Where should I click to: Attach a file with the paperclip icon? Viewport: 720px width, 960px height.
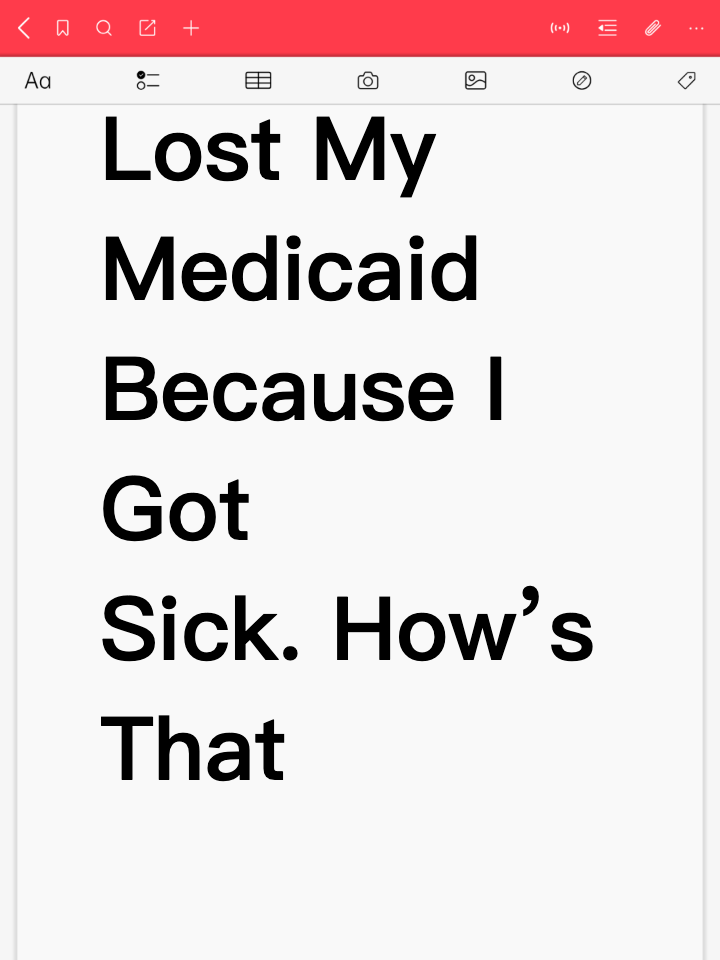[x=652, y=28]
